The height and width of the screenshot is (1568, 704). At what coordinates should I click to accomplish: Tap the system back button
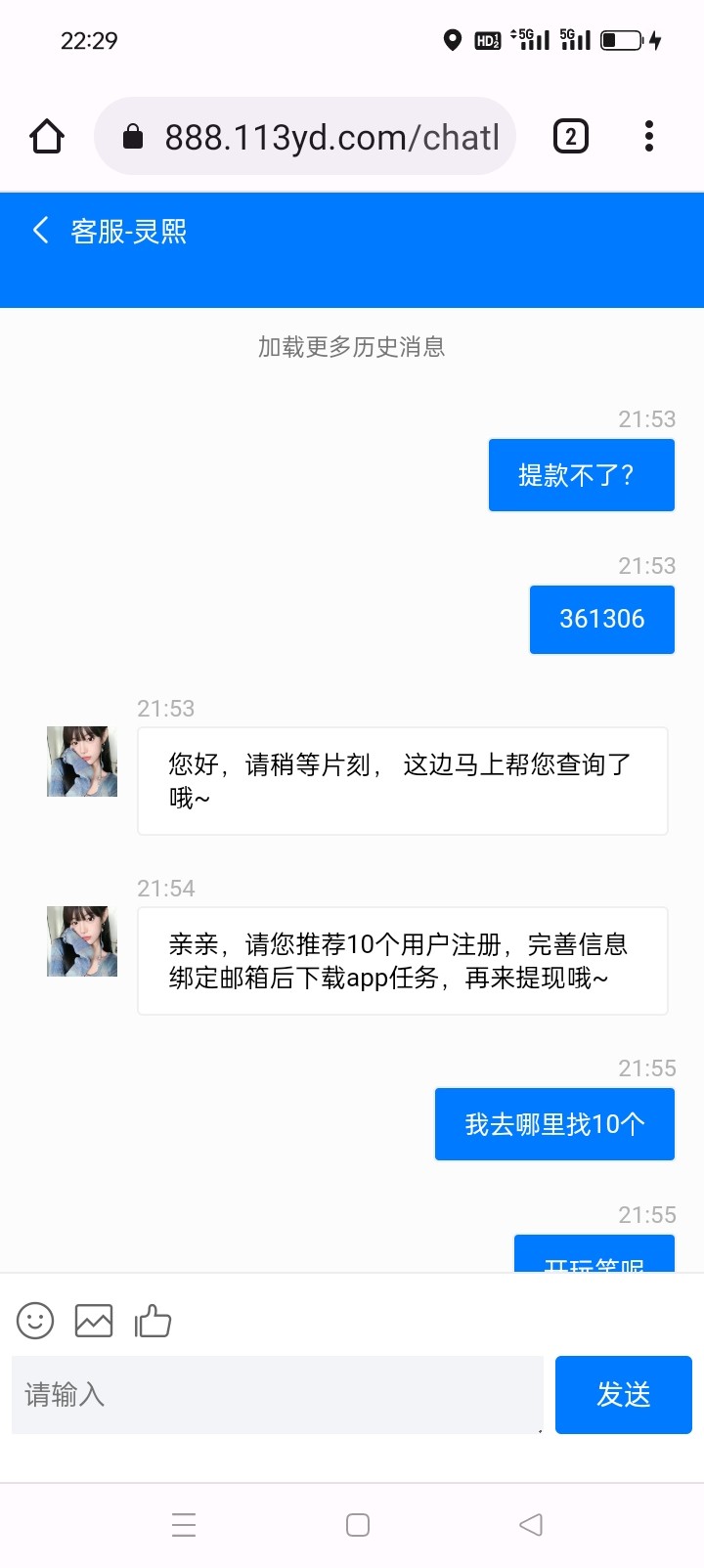[531, 1525]
